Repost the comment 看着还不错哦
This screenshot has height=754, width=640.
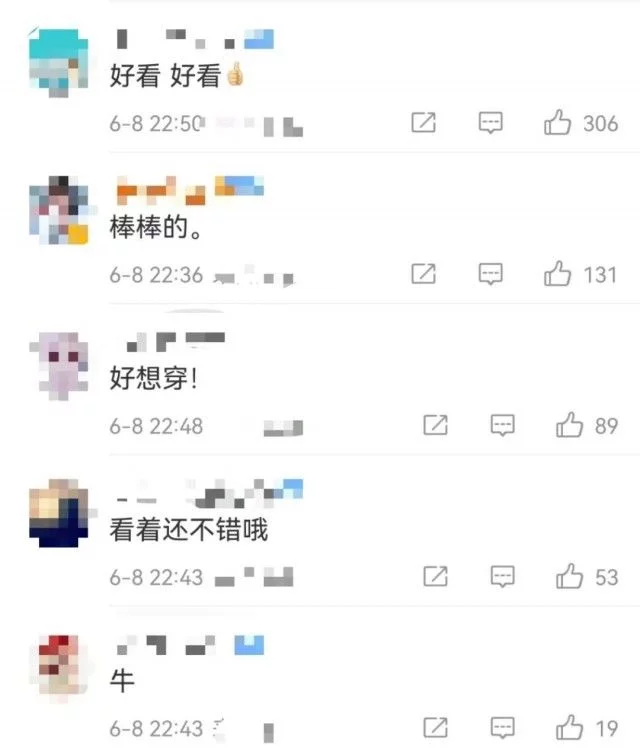pyautogui.click(x=435, y=576)
